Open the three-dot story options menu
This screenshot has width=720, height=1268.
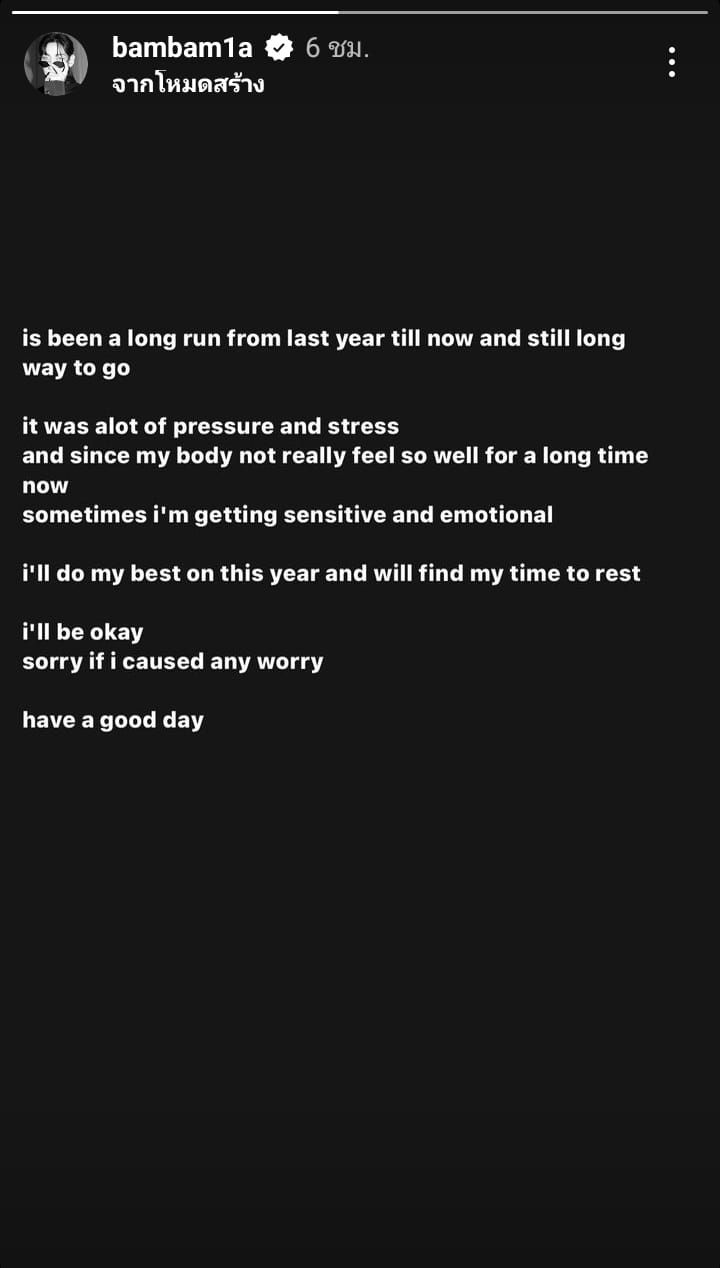click(672, 62)
